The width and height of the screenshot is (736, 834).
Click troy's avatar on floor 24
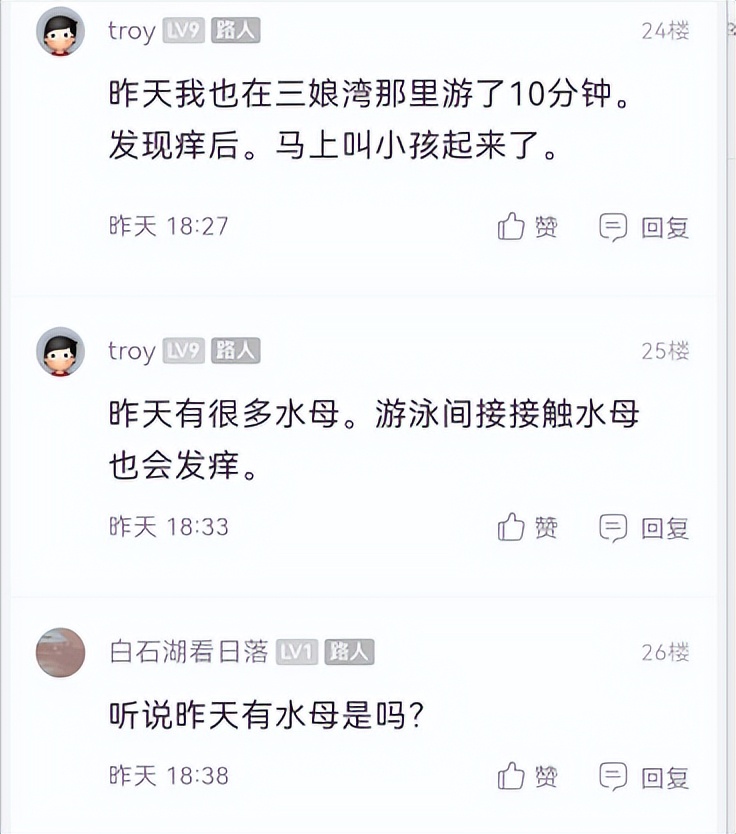point(60,30)
